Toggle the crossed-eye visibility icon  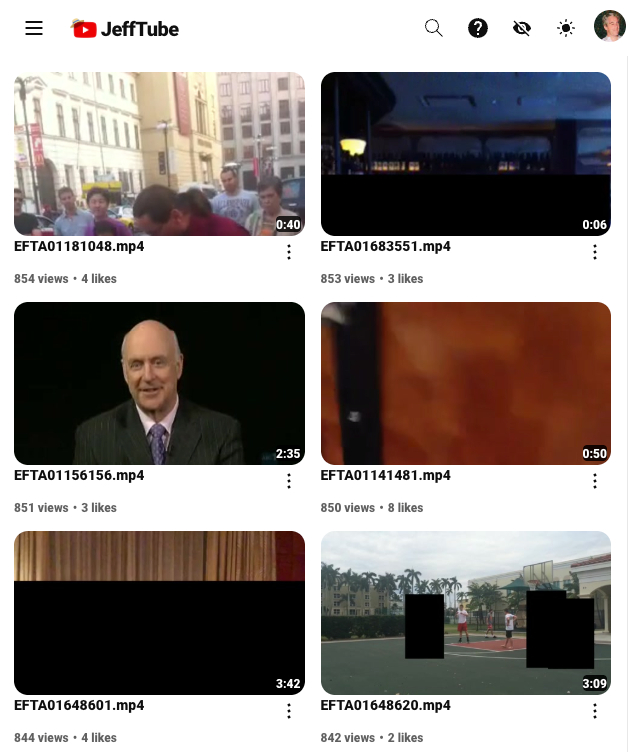(x=522, y=28)
